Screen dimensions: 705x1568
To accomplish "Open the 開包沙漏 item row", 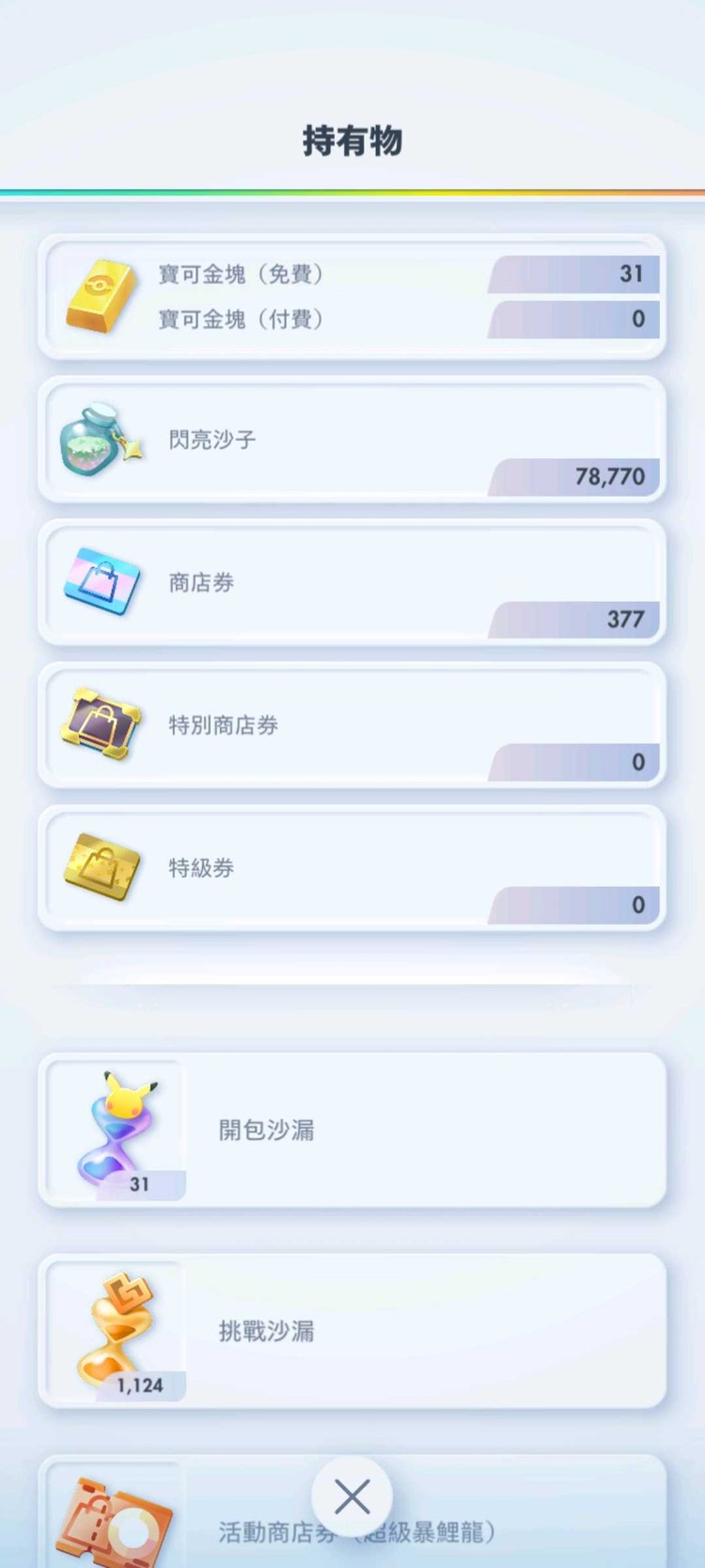I will coord(376,1131).
